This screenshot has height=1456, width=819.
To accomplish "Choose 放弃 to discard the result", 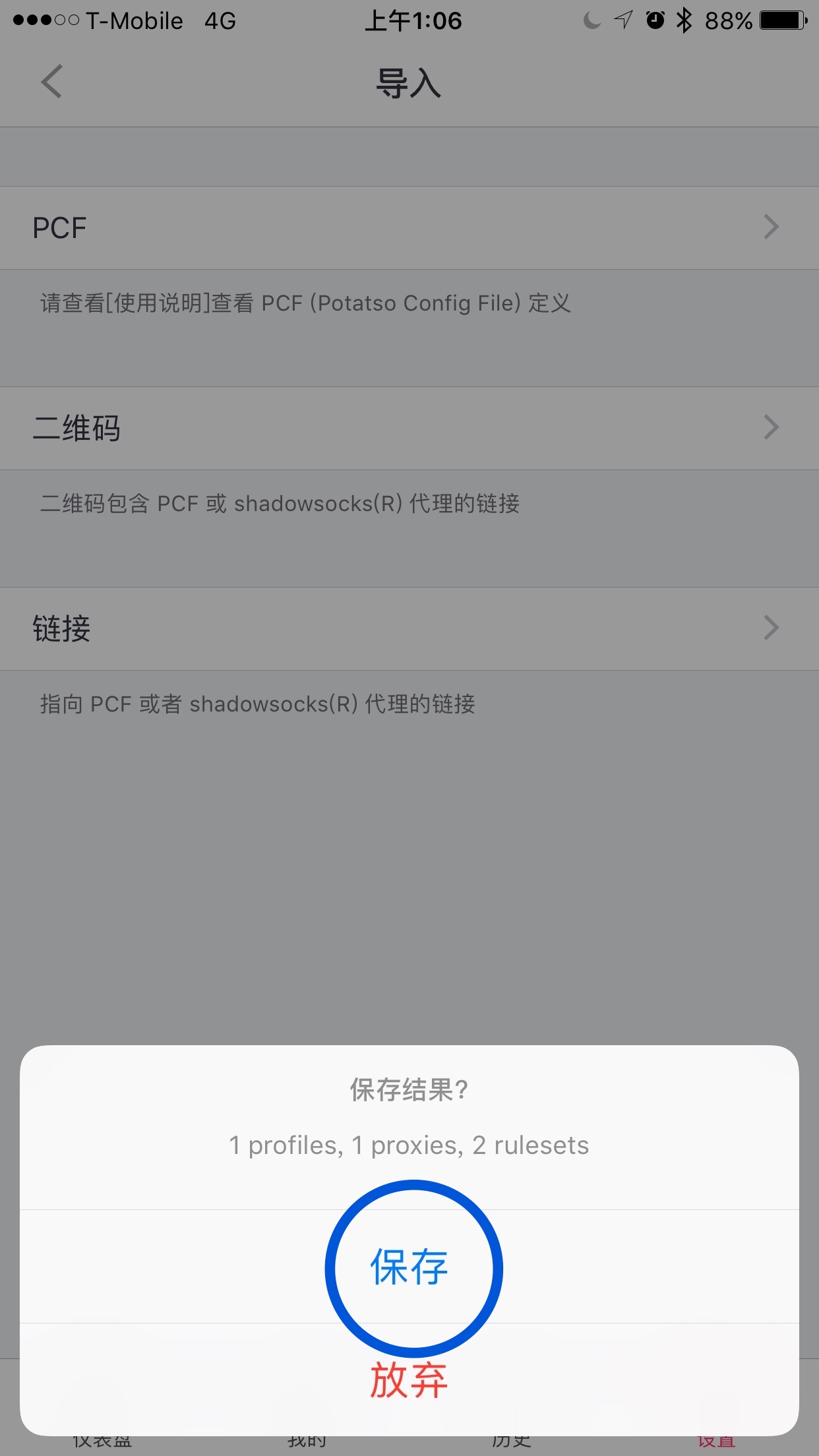I will click(x=409, y=1380).
